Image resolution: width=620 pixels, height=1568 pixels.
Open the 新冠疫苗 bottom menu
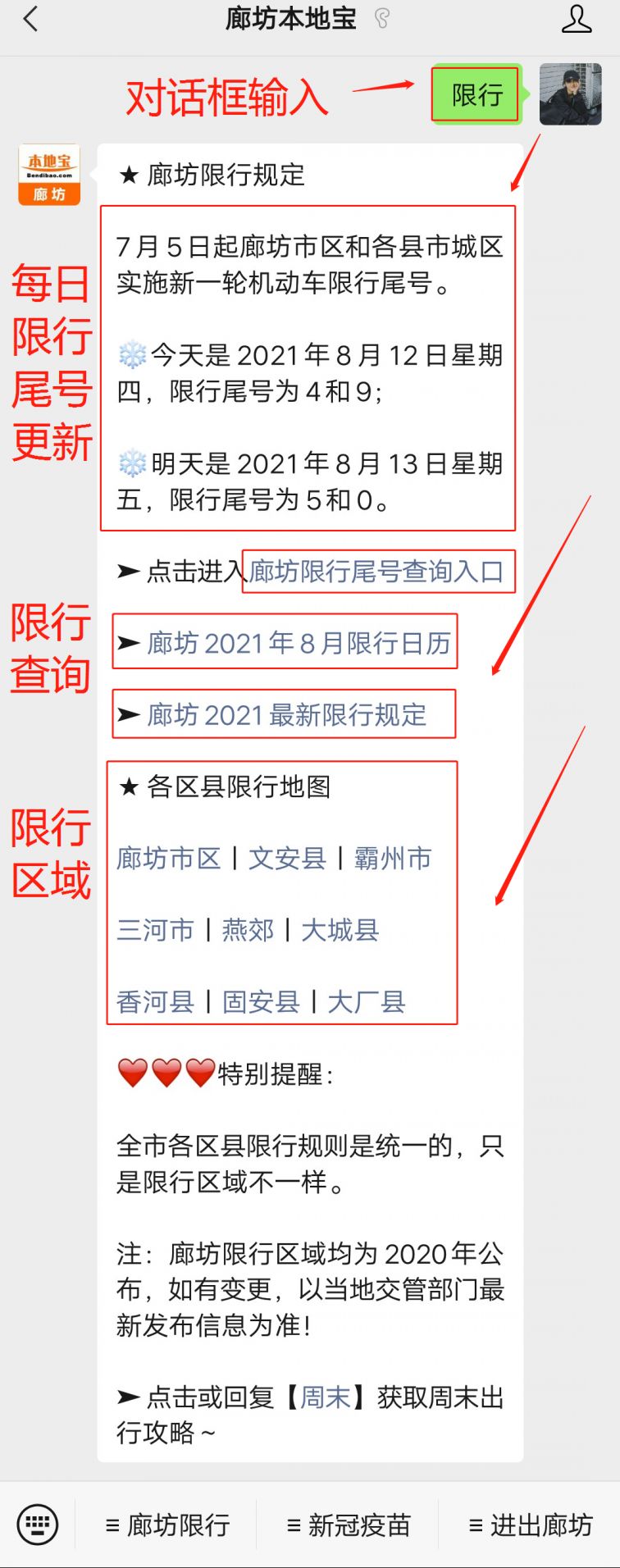[x=349, y=1525]
